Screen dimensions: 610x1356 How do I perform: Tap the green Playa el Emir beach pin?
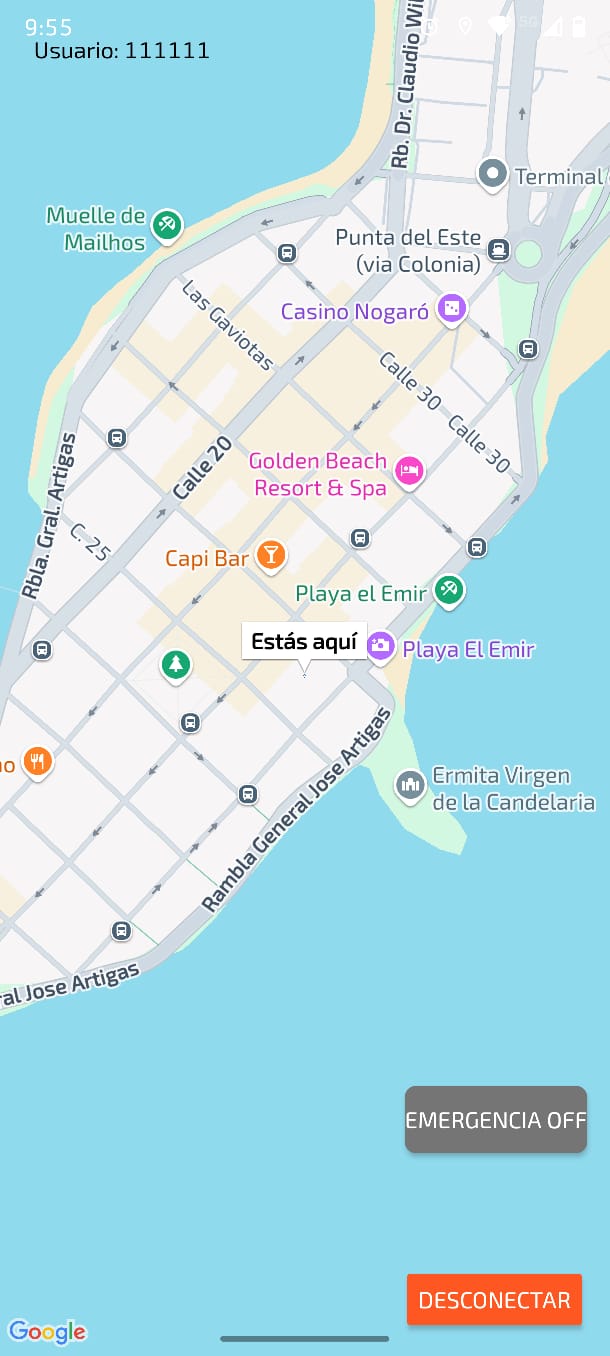point(449,590)
